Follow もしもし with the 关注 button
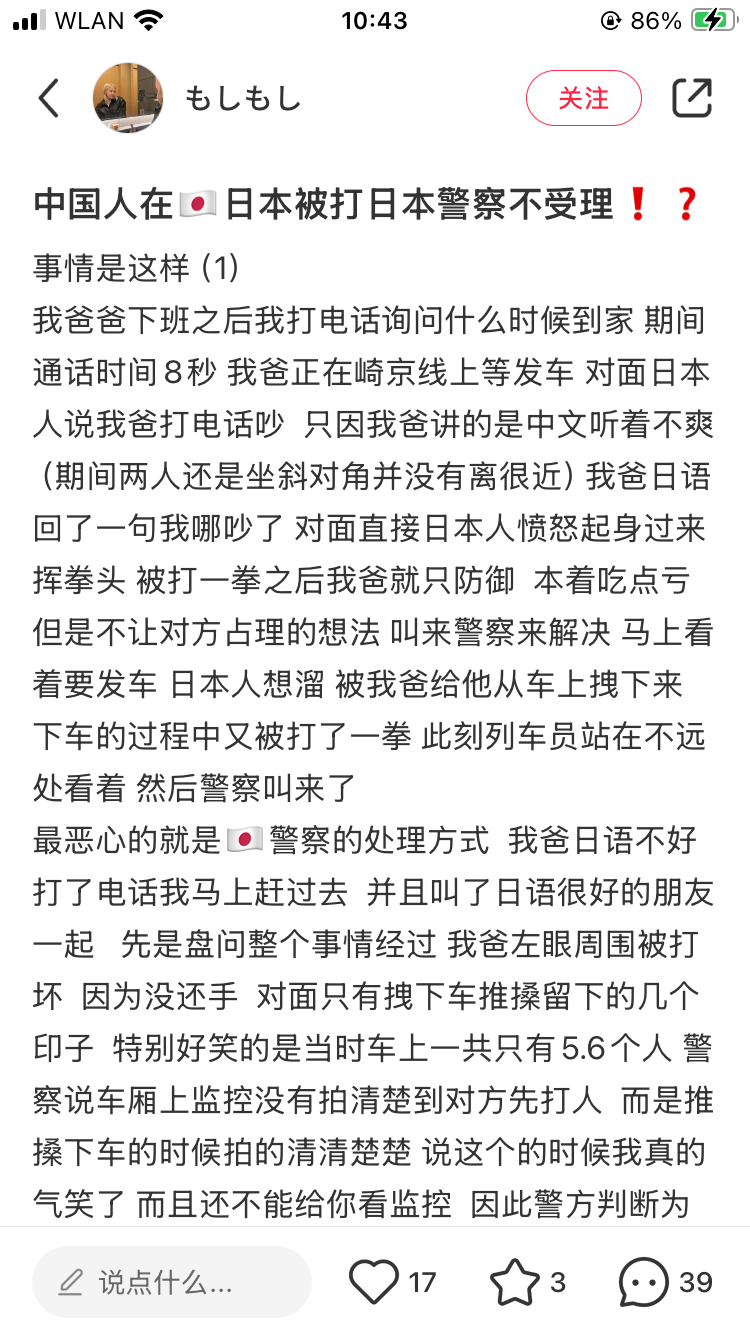750x1334 pixels. 583,98
